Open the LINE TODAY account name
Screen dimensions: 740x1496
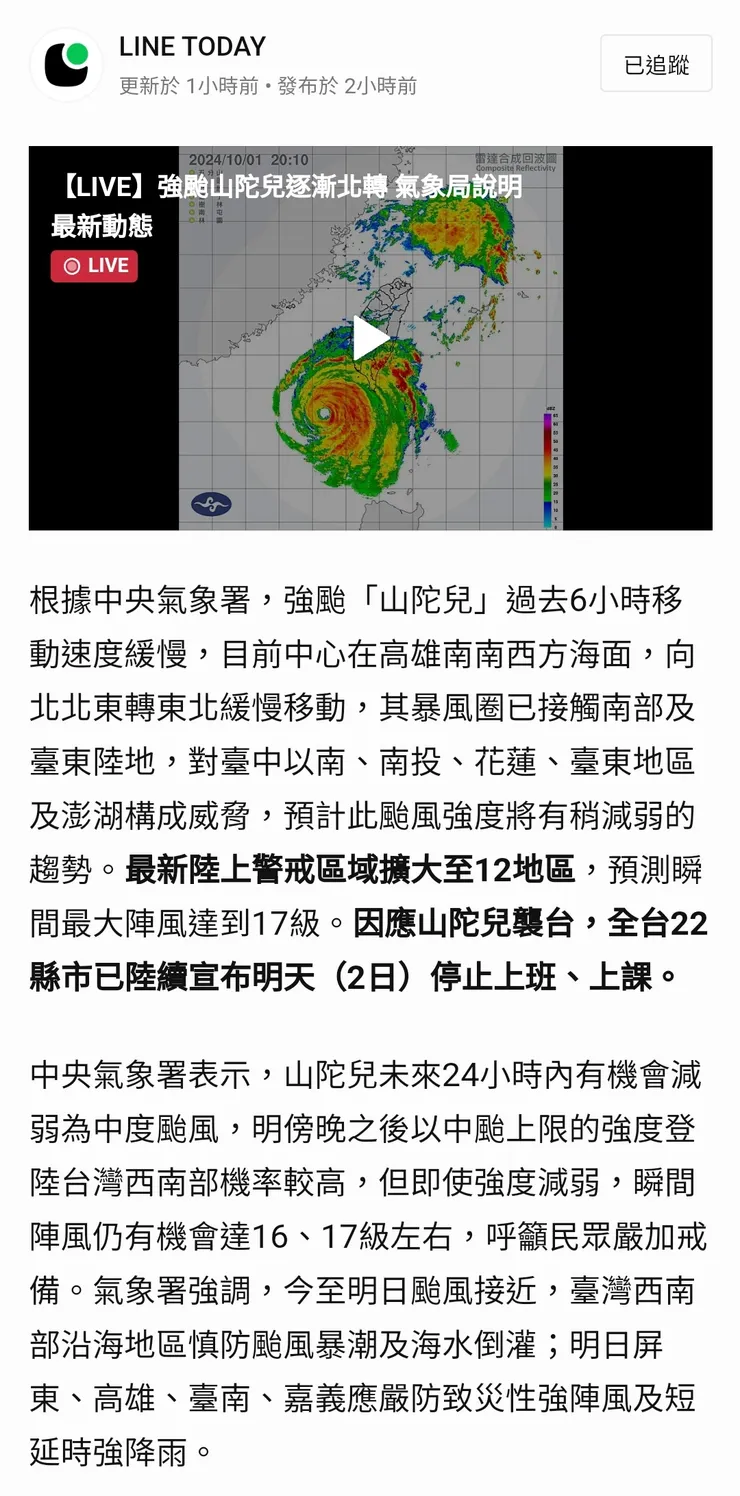[x=192, y=47]
